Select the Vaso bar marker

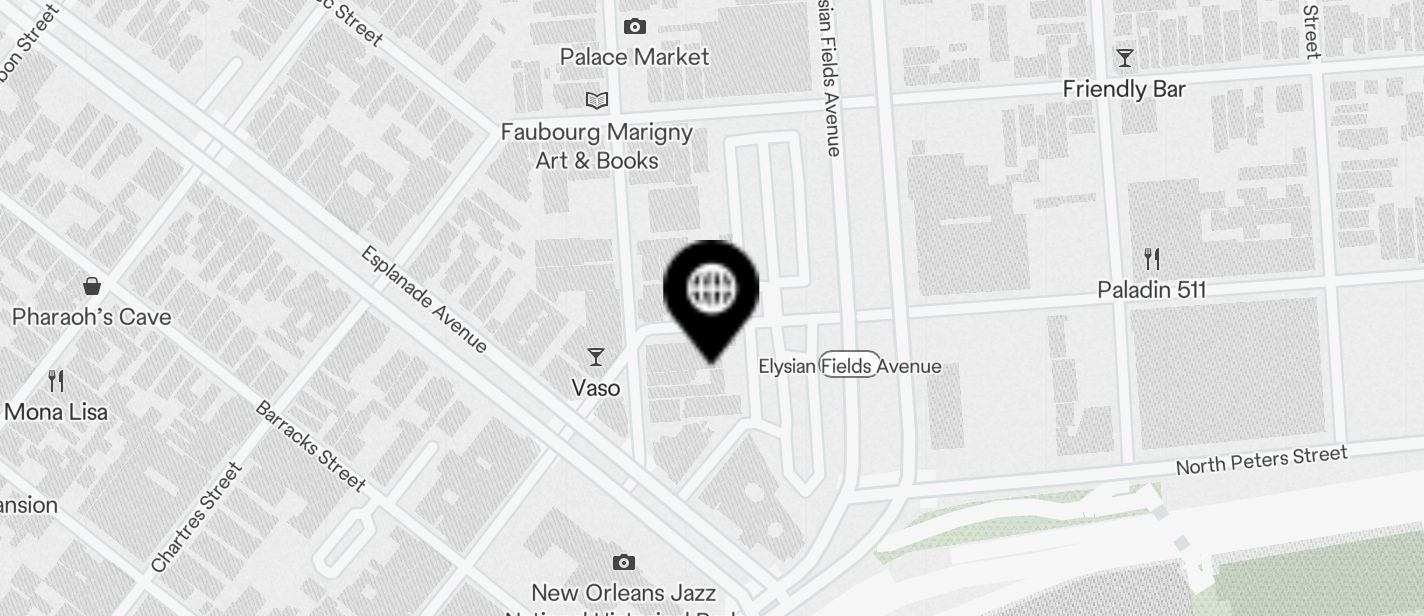click(596, 357)
